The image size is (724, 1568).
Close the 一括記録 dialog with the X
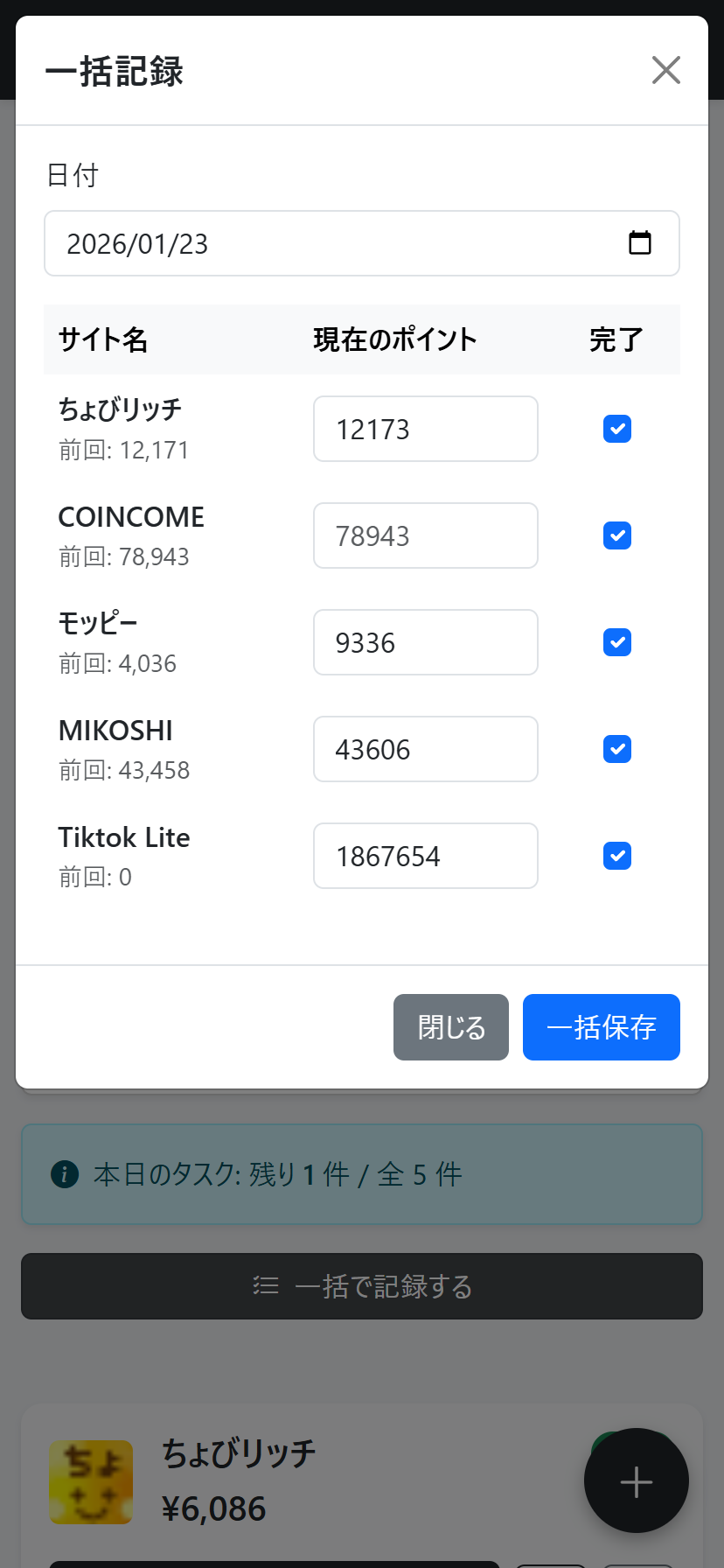(665, 70)
